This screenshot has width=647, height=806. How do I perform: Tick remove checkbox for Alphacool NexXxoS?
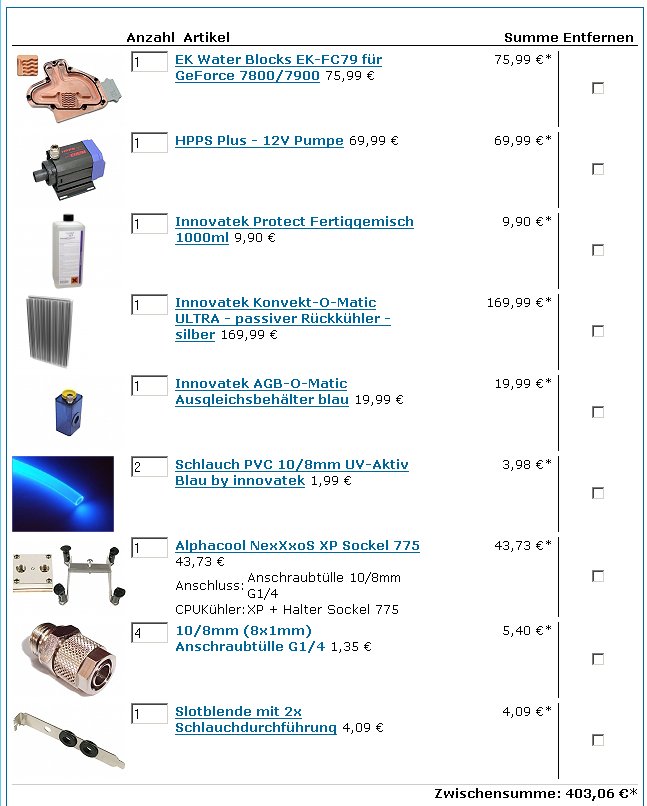(x=598, y=576)
